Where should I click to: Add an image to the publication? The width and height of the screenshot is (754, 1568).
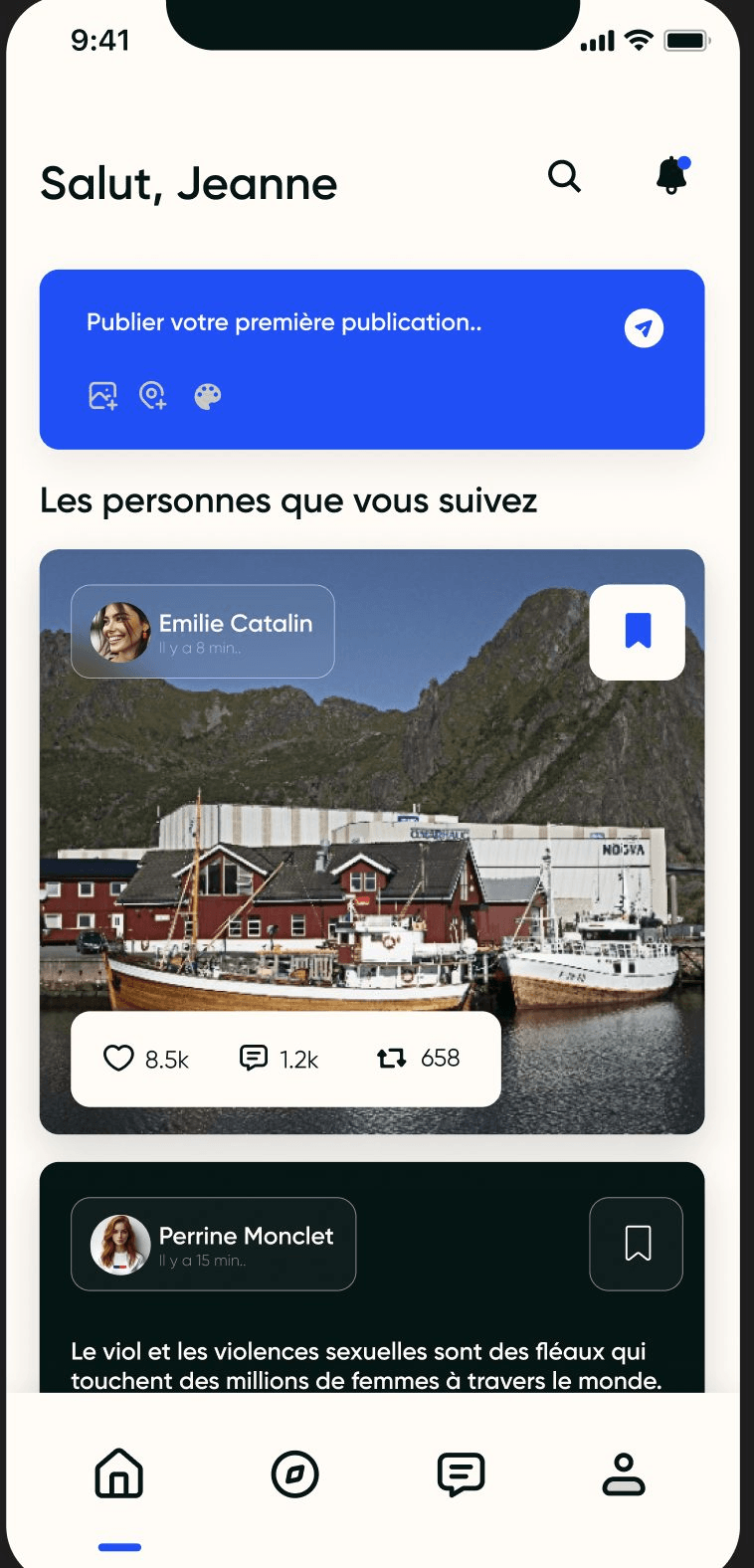click(x=103, y=396)
